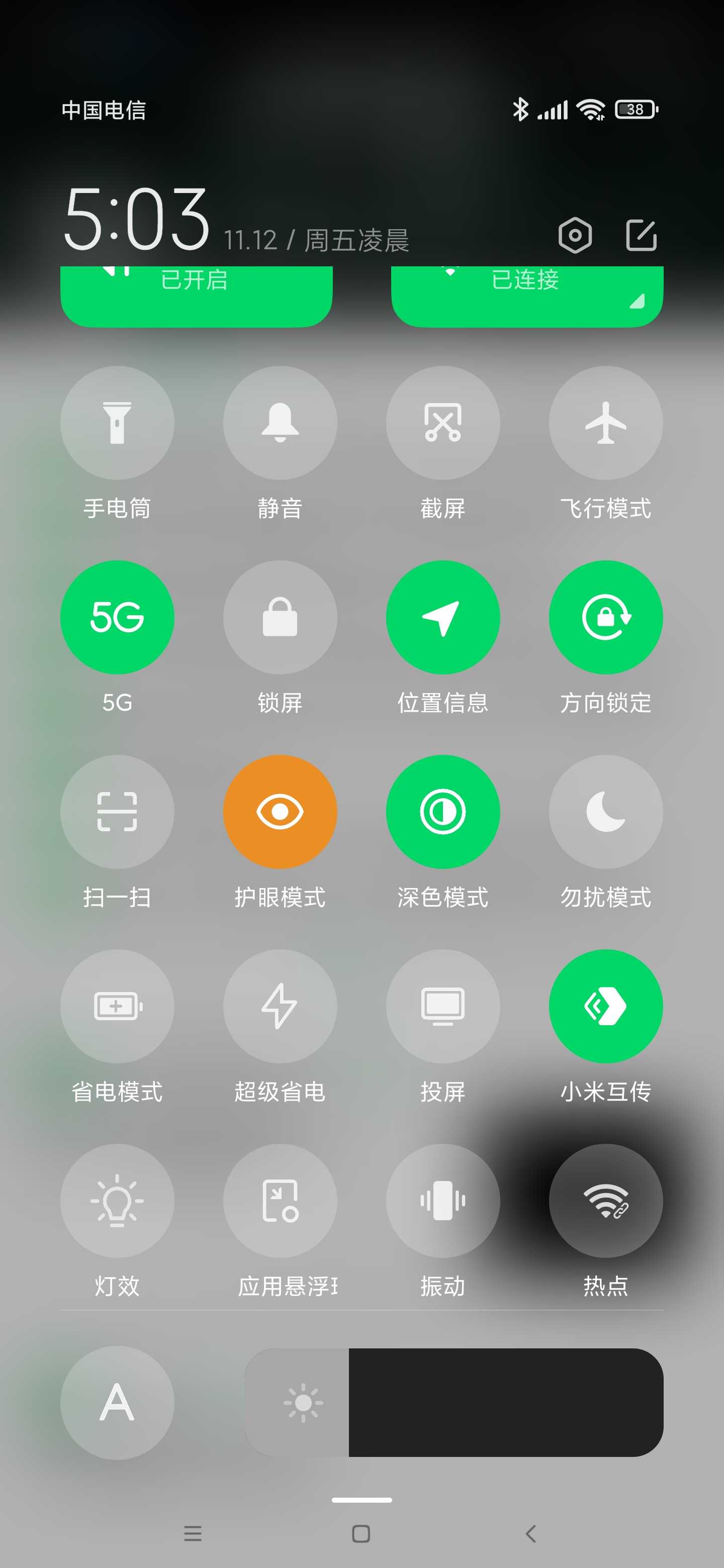
Task: Turn off location info (位置信息)
Action: 442,617
